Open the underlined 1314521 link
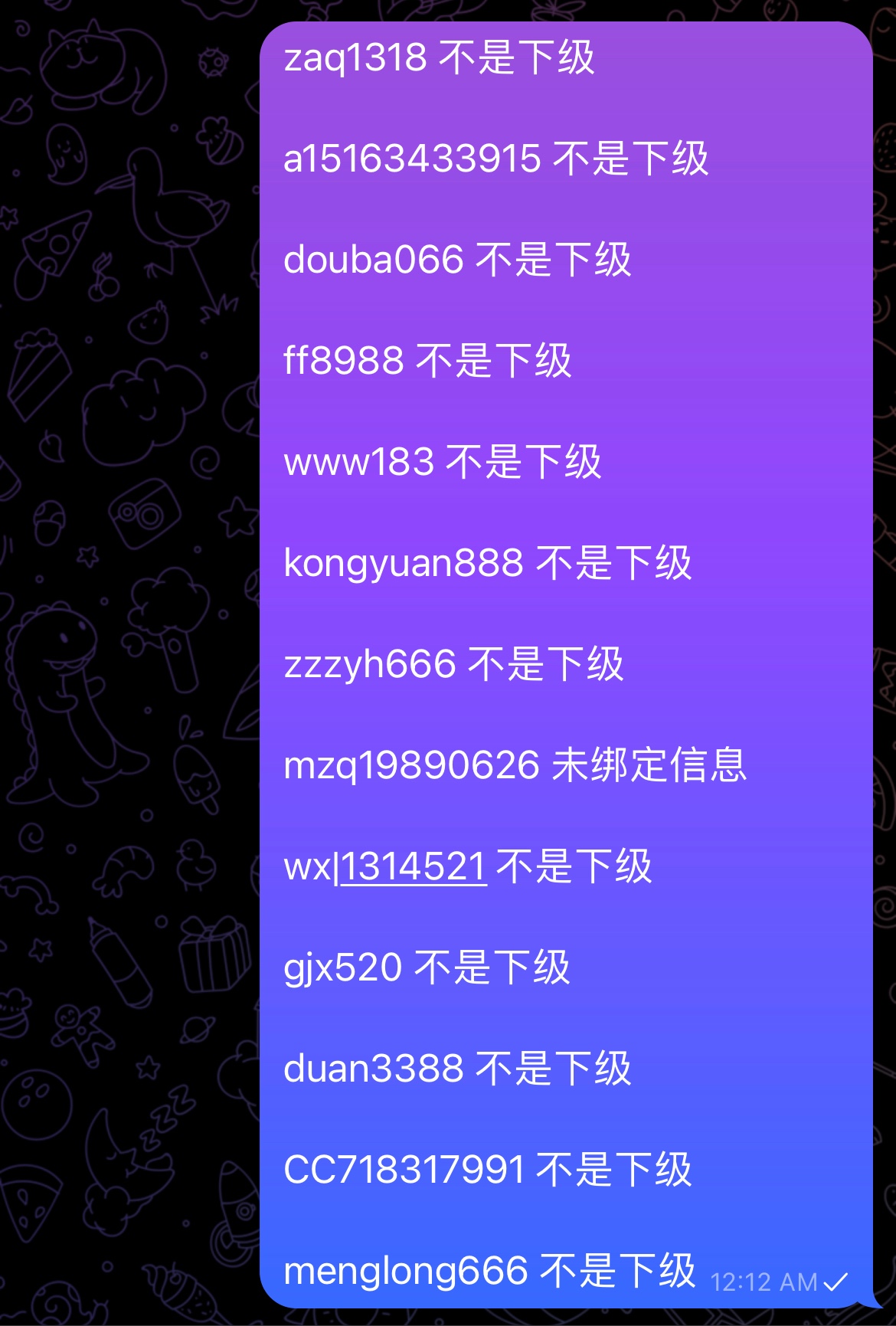 click(414, 867)
